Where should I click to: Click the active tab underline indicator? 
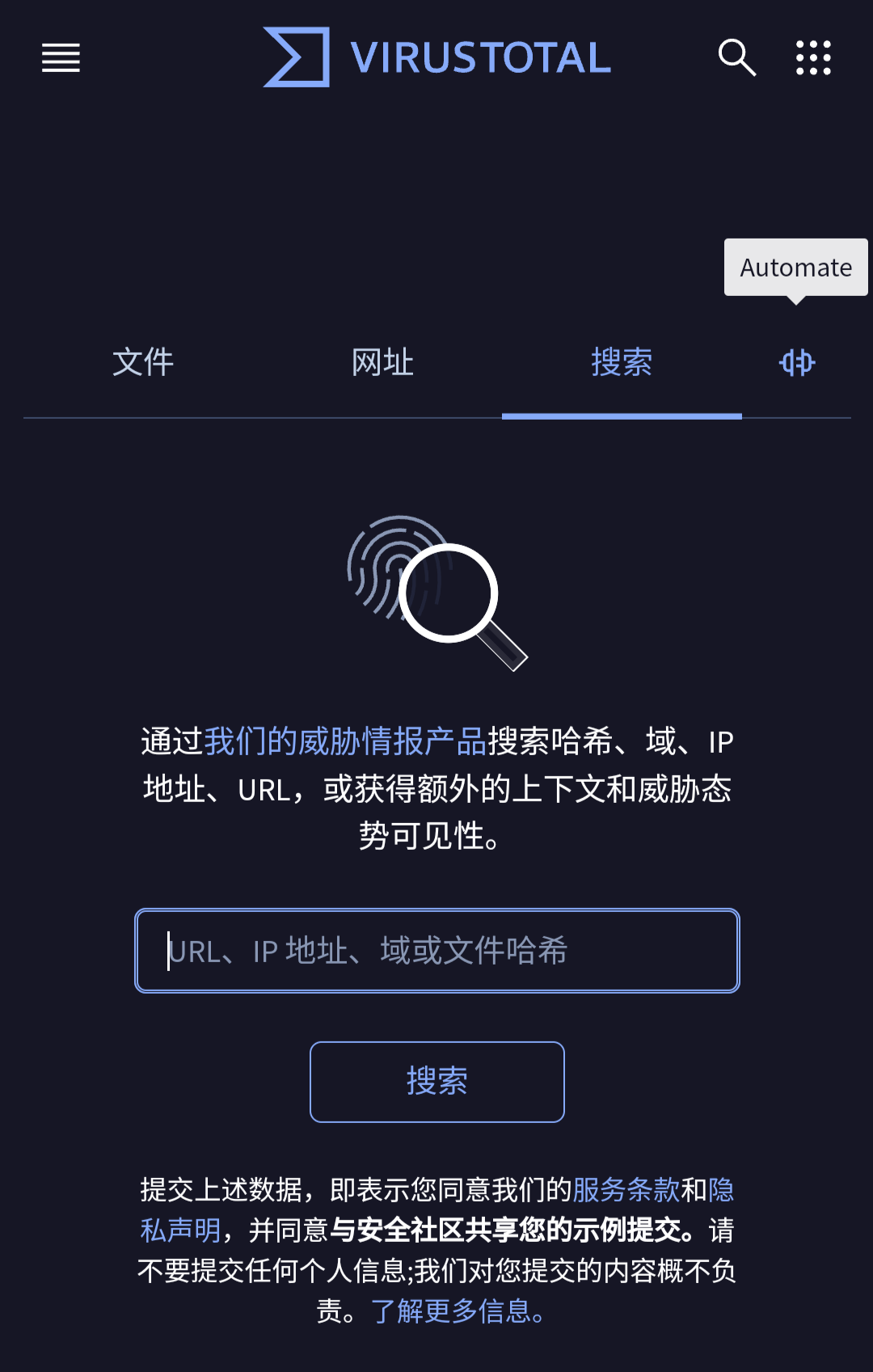pos(622,417)
